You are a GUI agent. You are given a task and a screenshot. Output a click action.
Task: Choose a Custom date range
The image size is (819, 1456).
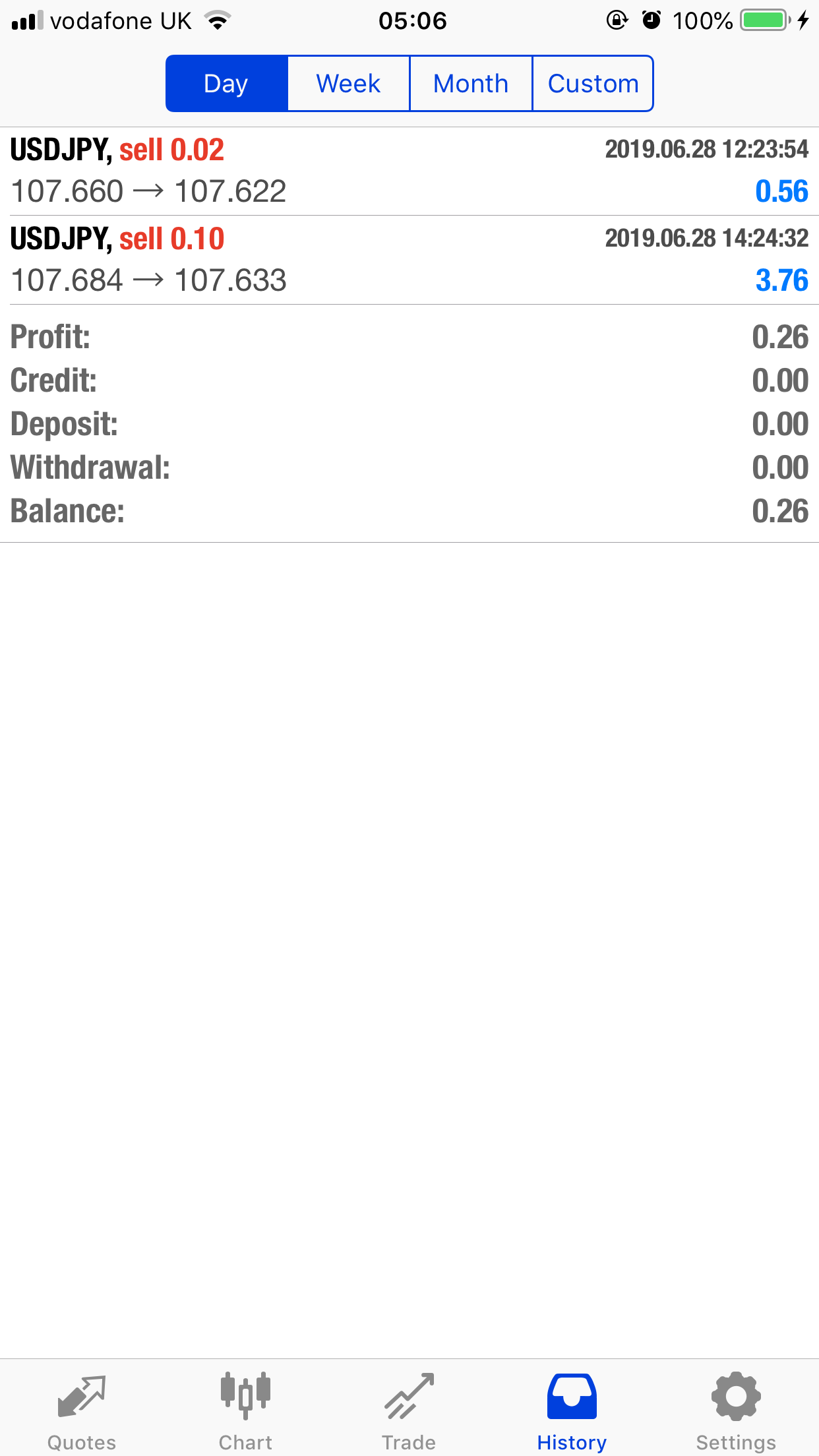[593, 84]
